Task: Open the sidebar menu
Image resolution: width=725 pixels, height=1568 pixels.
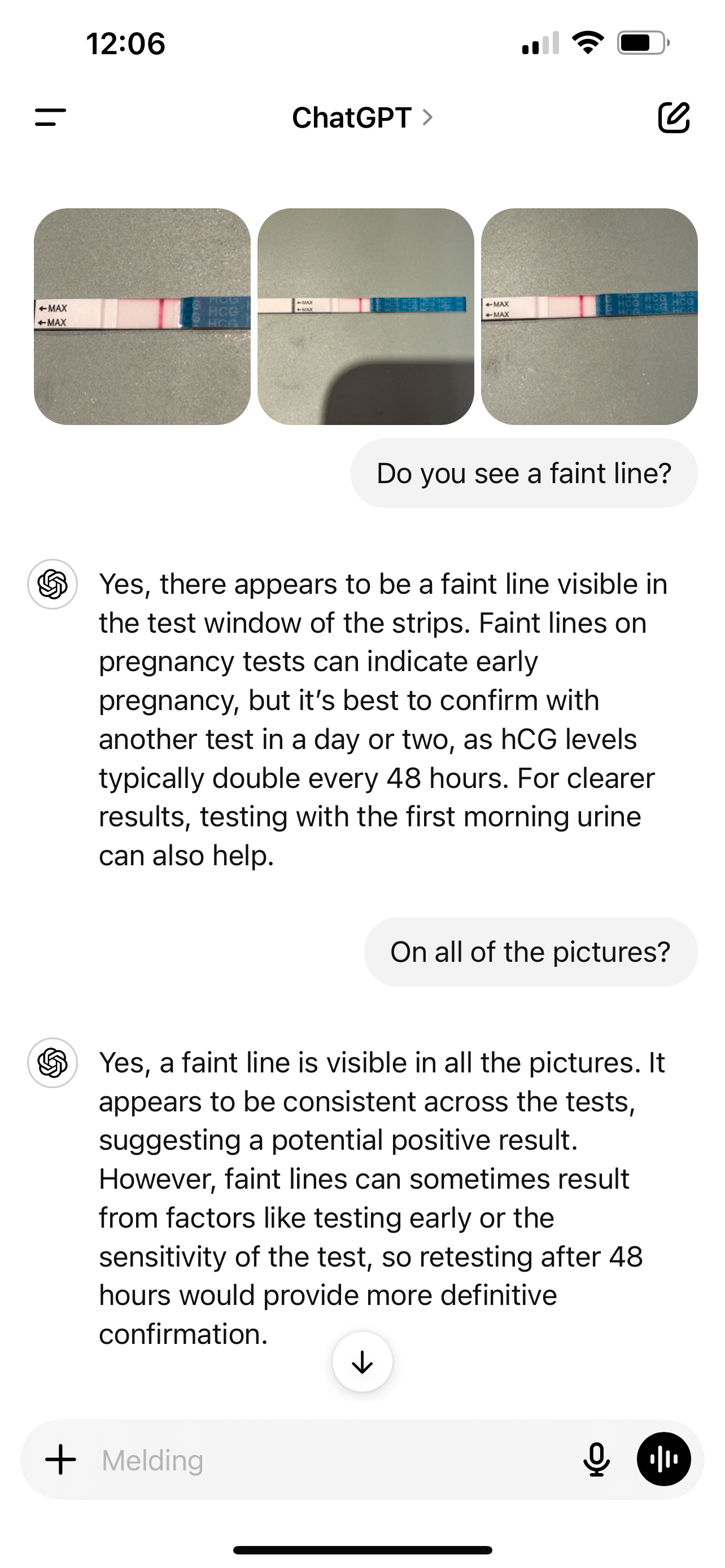Action: (50, 117)
